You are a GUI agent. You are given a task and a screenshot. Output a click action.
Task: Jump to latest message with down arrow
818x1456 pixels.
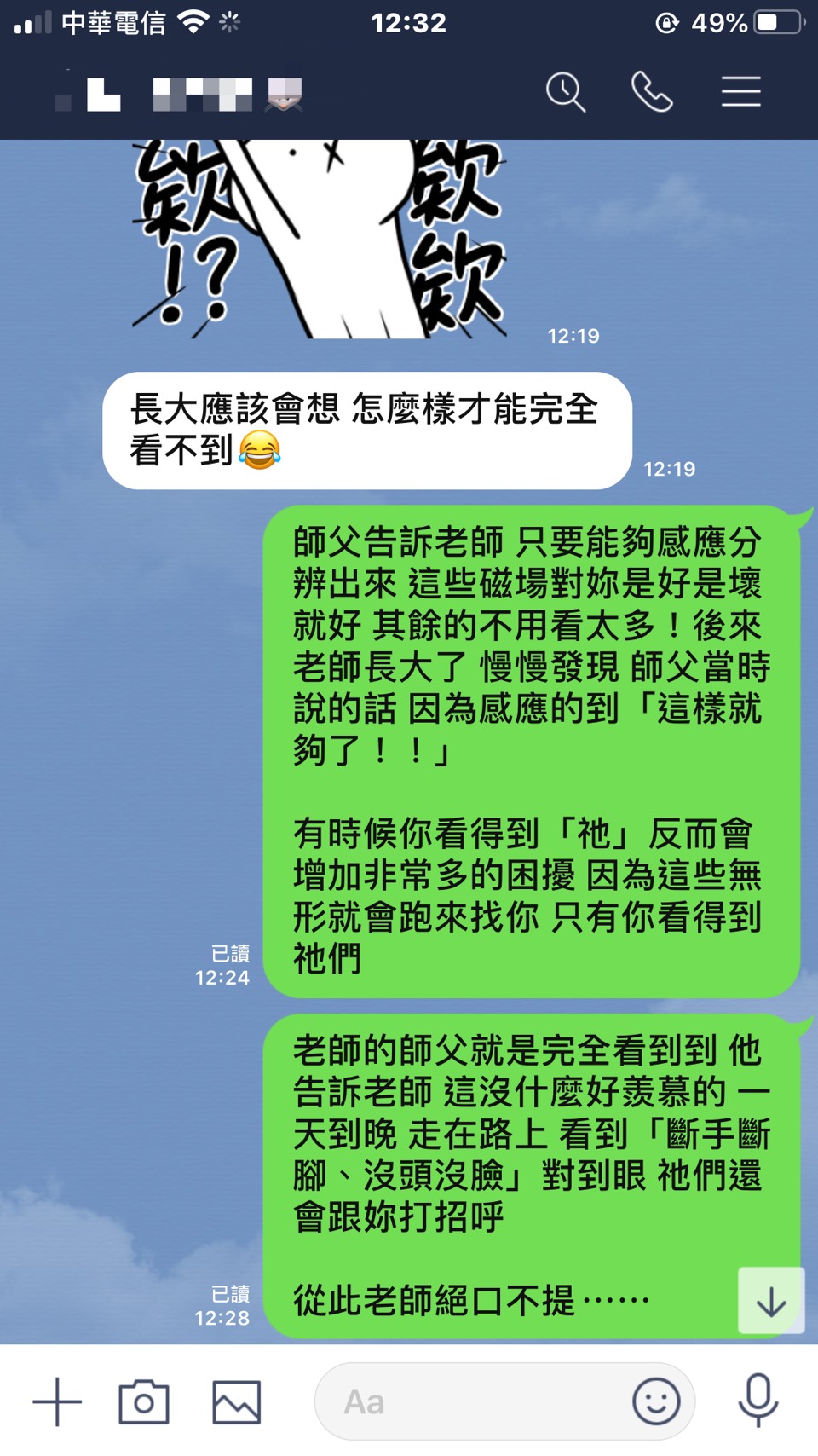click(771, 1302)
